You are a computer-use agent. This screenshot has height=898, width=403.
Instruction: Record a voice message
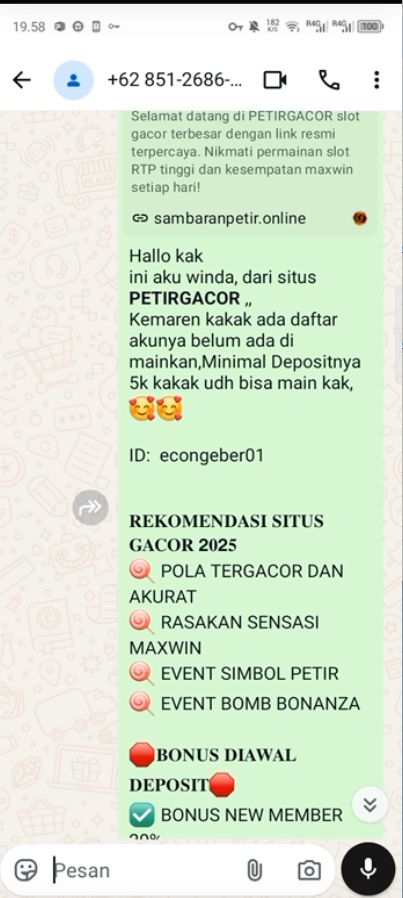(368, 869)
